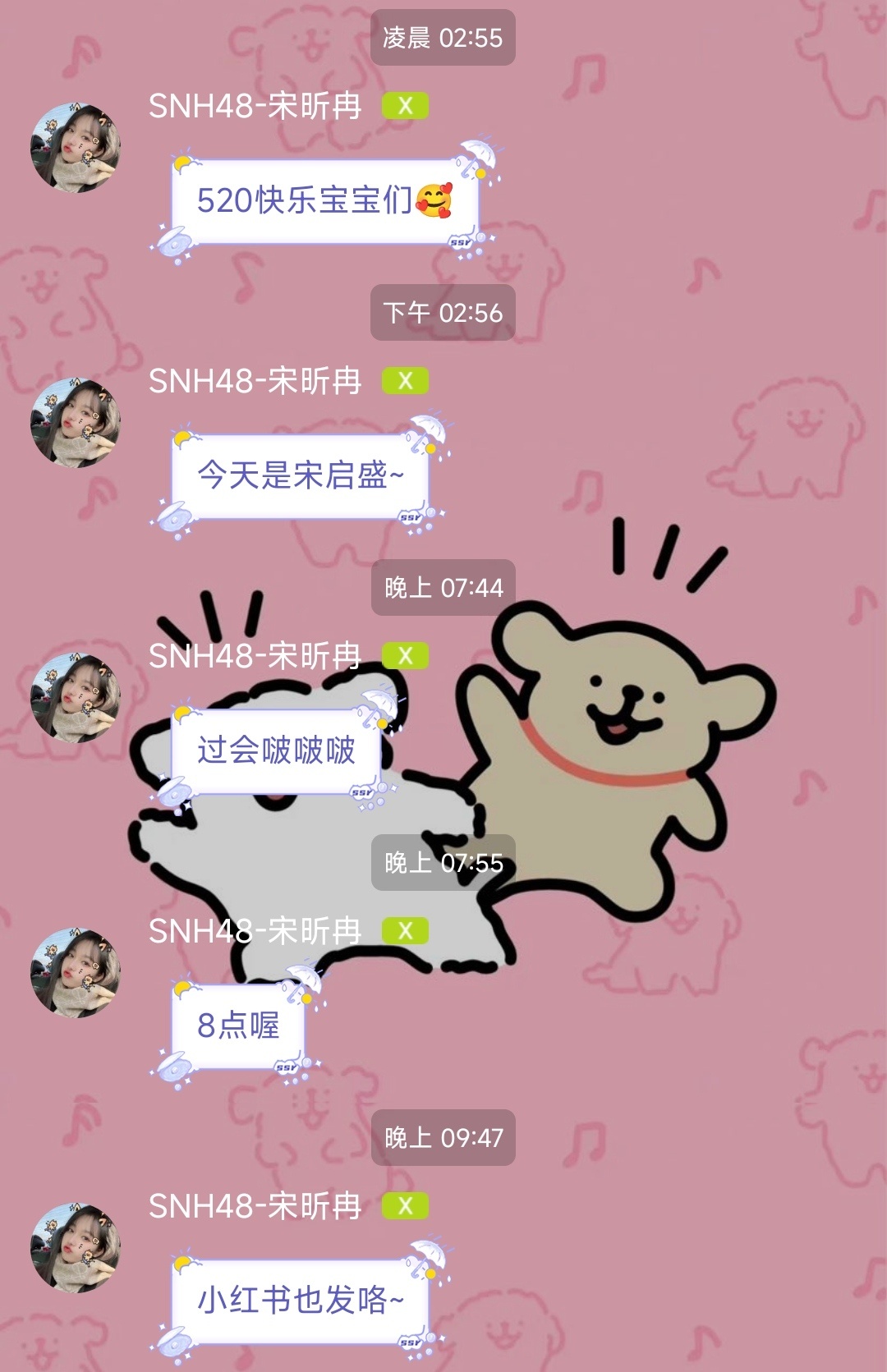Open sender avatar beside 8点喔 message
The width and height of the screenshot is (887, 1372).
pos(76,973)
